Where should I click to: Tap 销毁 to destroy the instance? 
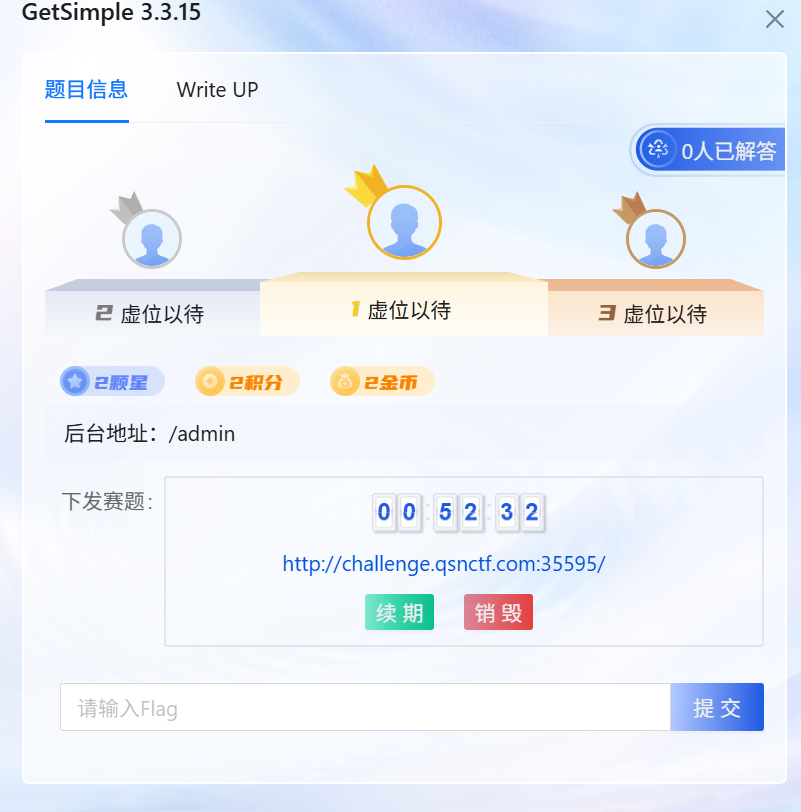(x=498, y=613)
